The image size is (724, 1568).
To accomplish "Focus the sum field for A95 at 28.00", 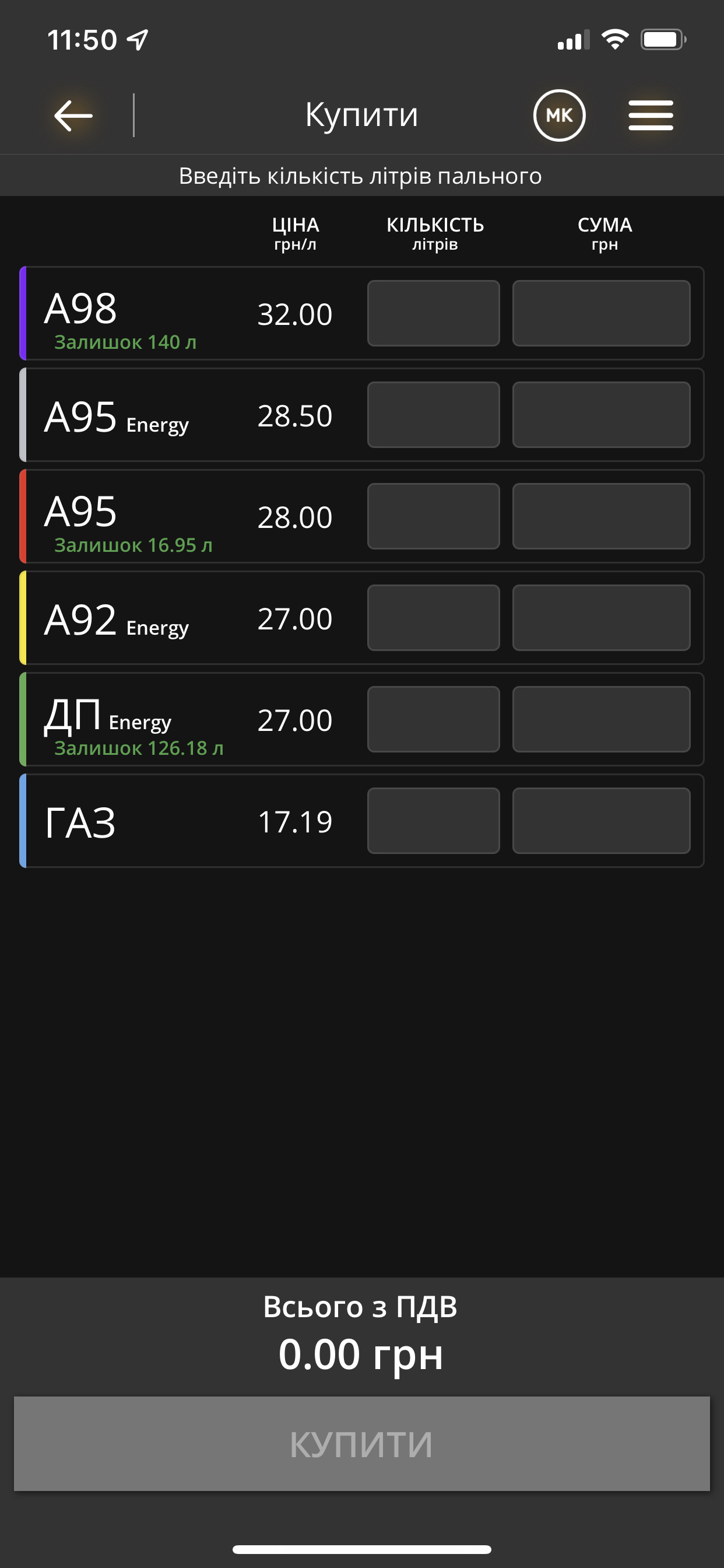I will click(601, 516).
